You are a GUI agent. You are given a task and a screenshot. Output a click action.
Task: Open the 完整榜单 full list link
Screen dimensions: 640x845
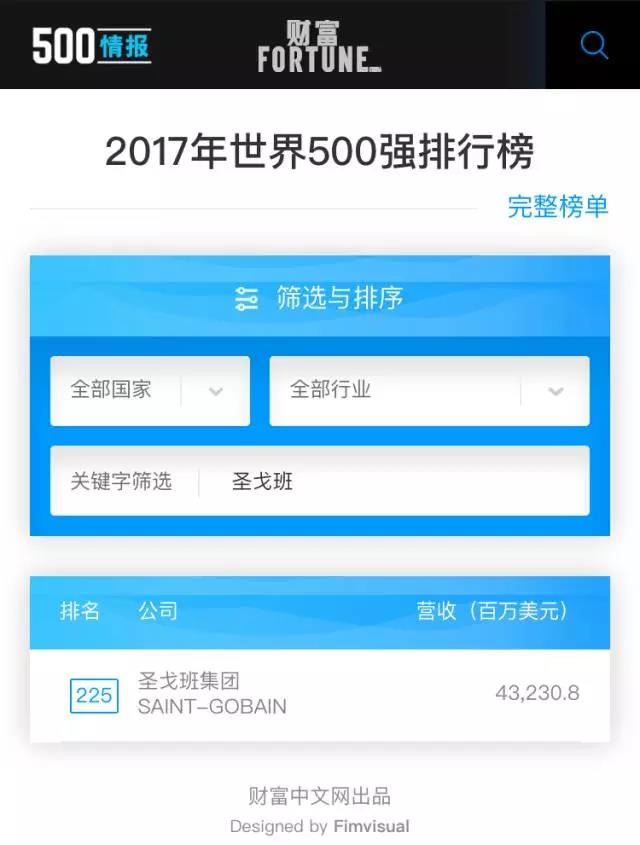tap(557, 207)
